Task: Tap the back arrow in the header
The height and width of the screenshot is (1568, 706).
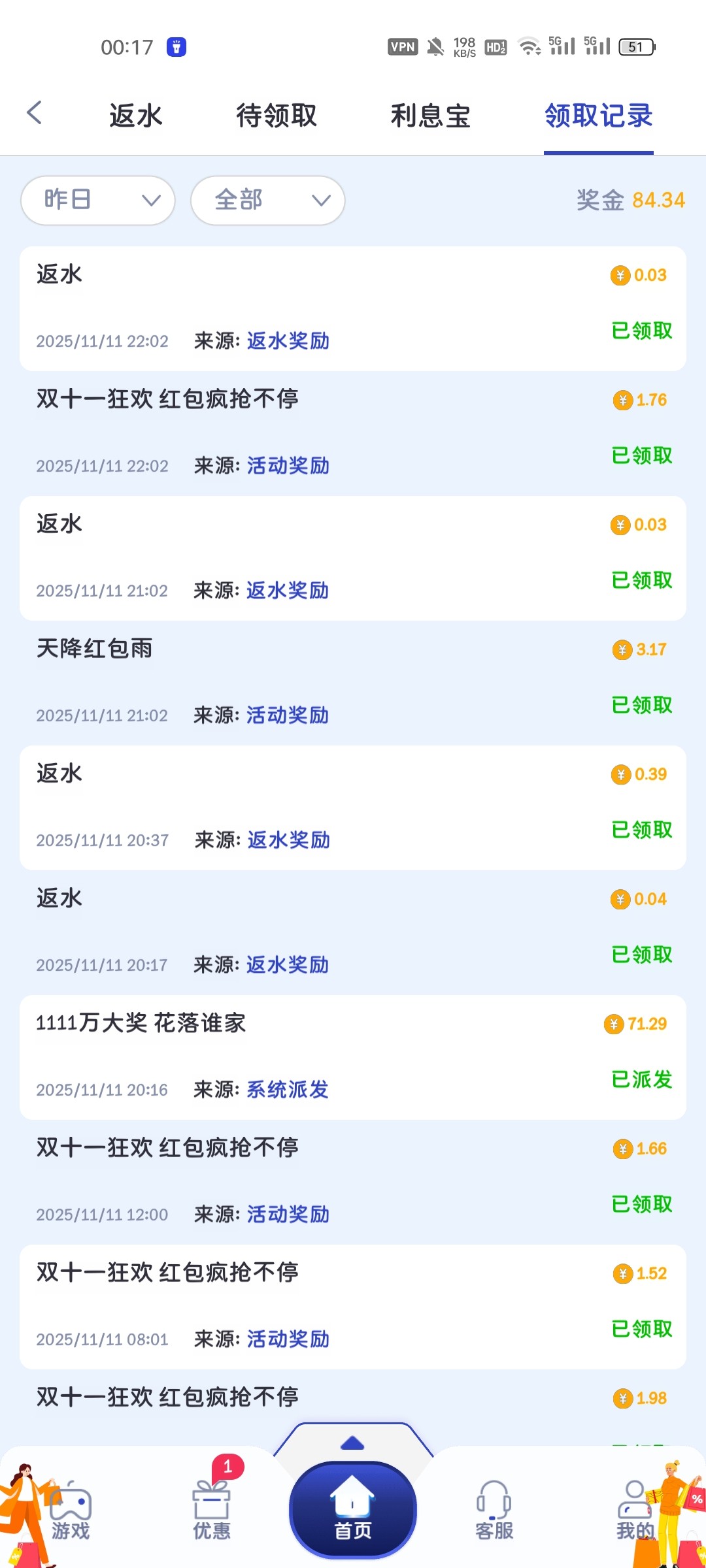Action: pyautogui.click(x=35, y=112)
